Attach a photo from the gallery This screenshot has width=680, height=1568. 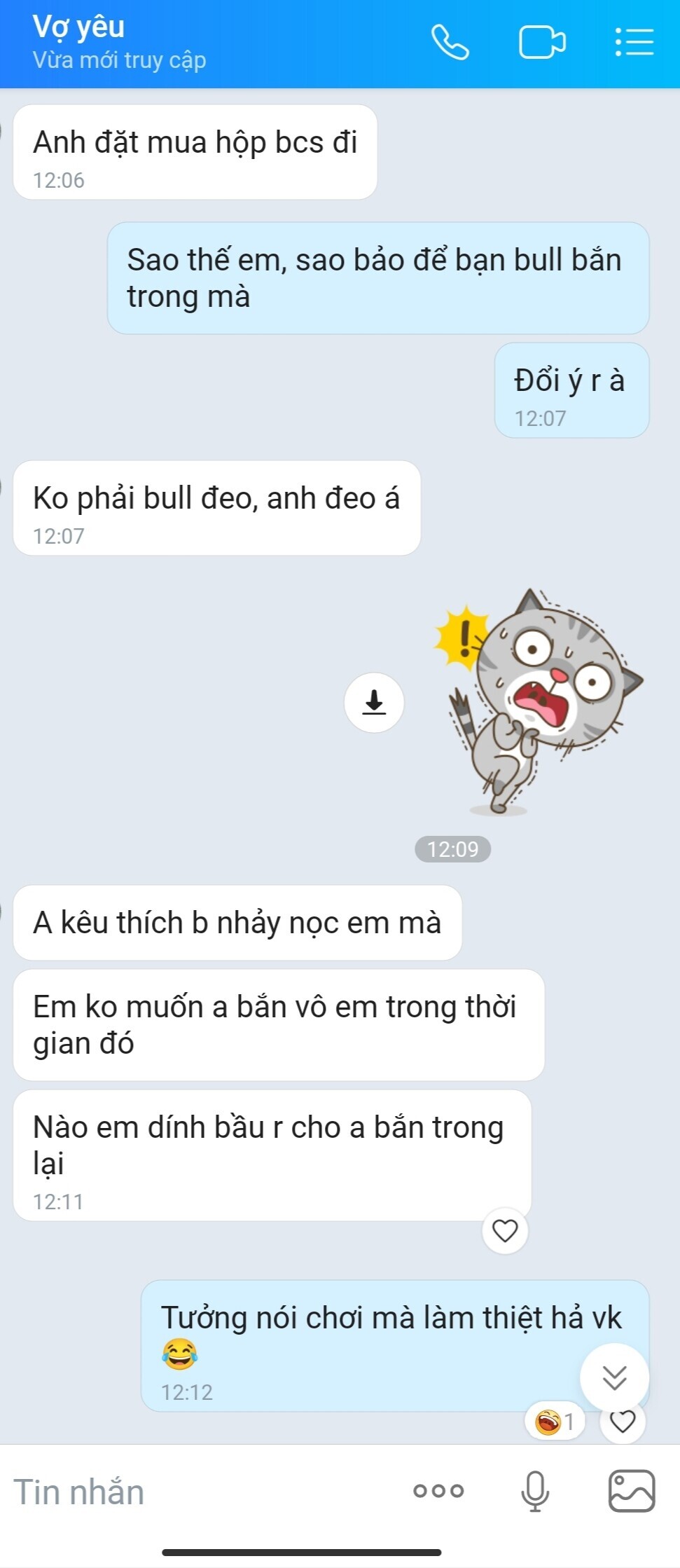point(632,1491)
